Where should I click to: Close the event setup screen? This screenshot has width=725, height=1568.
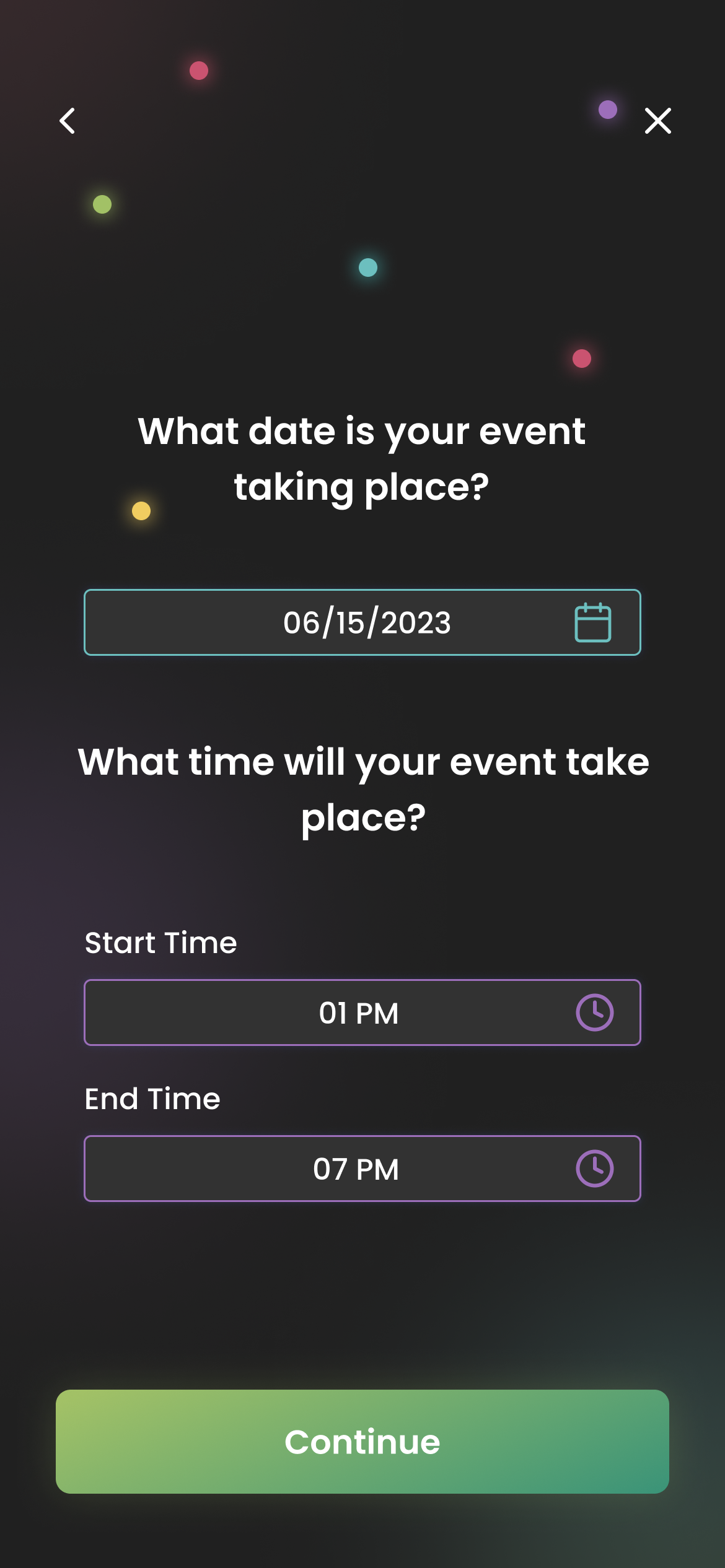(x=657, y=121)
